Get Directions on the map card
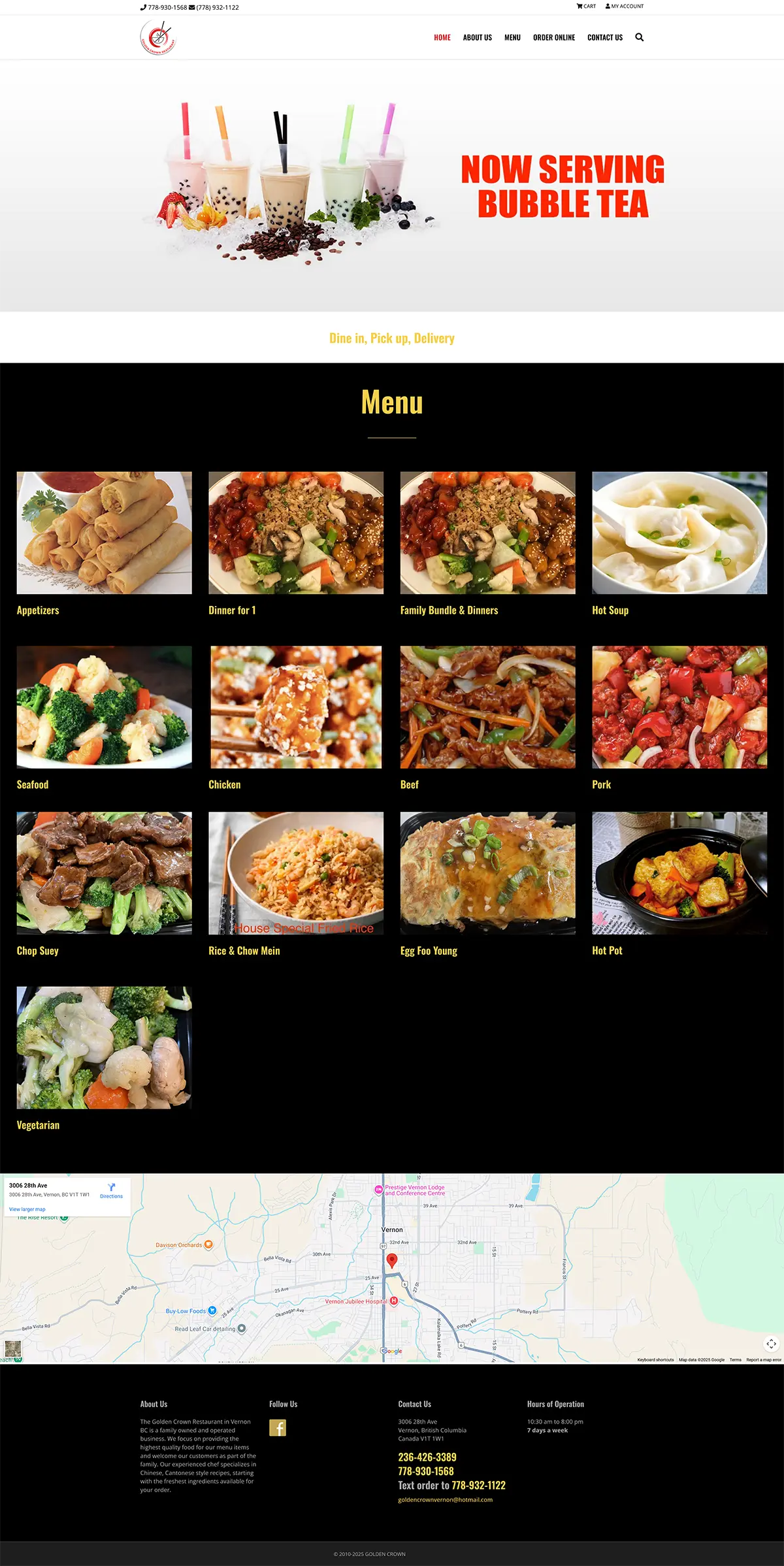Screen dimensions: 784x1566 click(x=111, y=1191)
